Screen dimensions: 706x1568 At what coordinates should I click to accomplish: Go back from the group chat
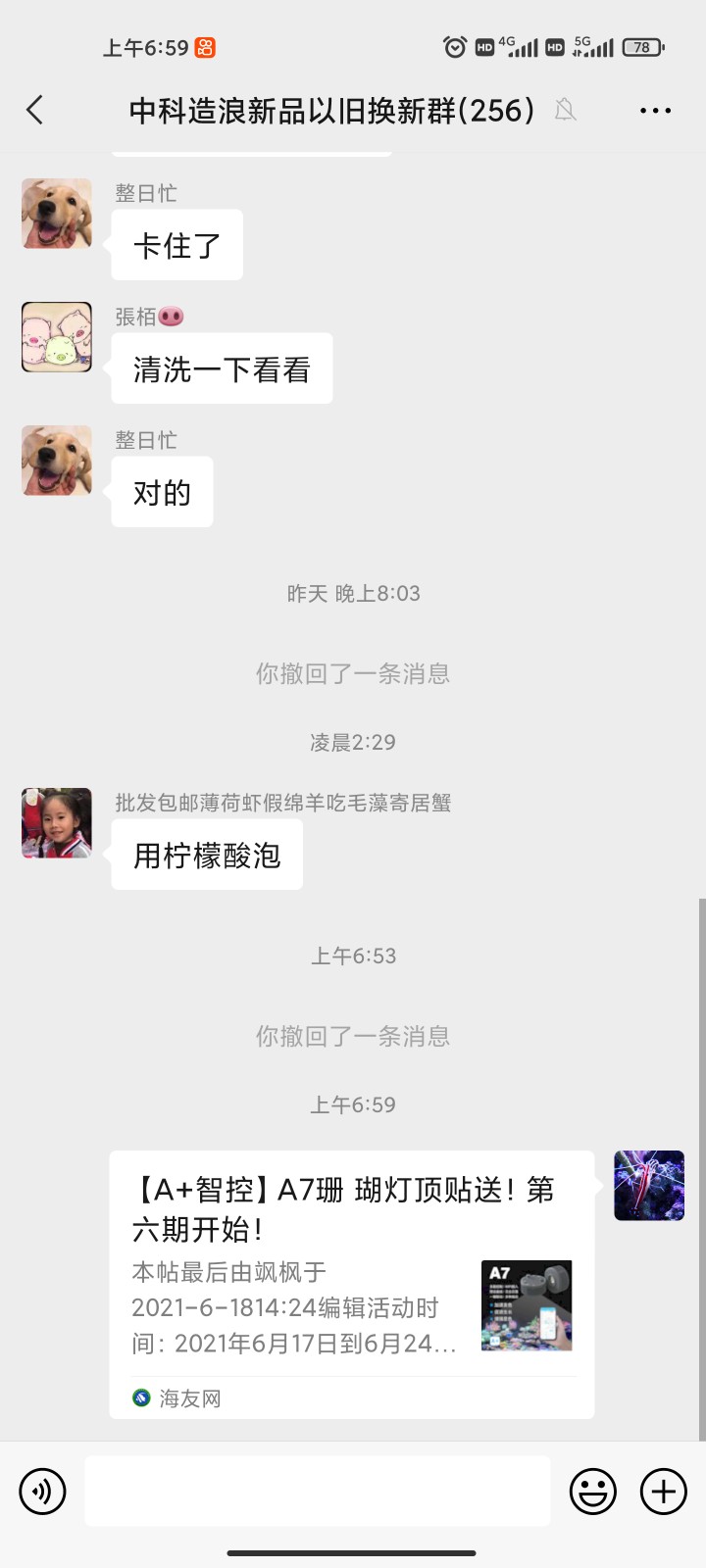(x=35, y=110)
